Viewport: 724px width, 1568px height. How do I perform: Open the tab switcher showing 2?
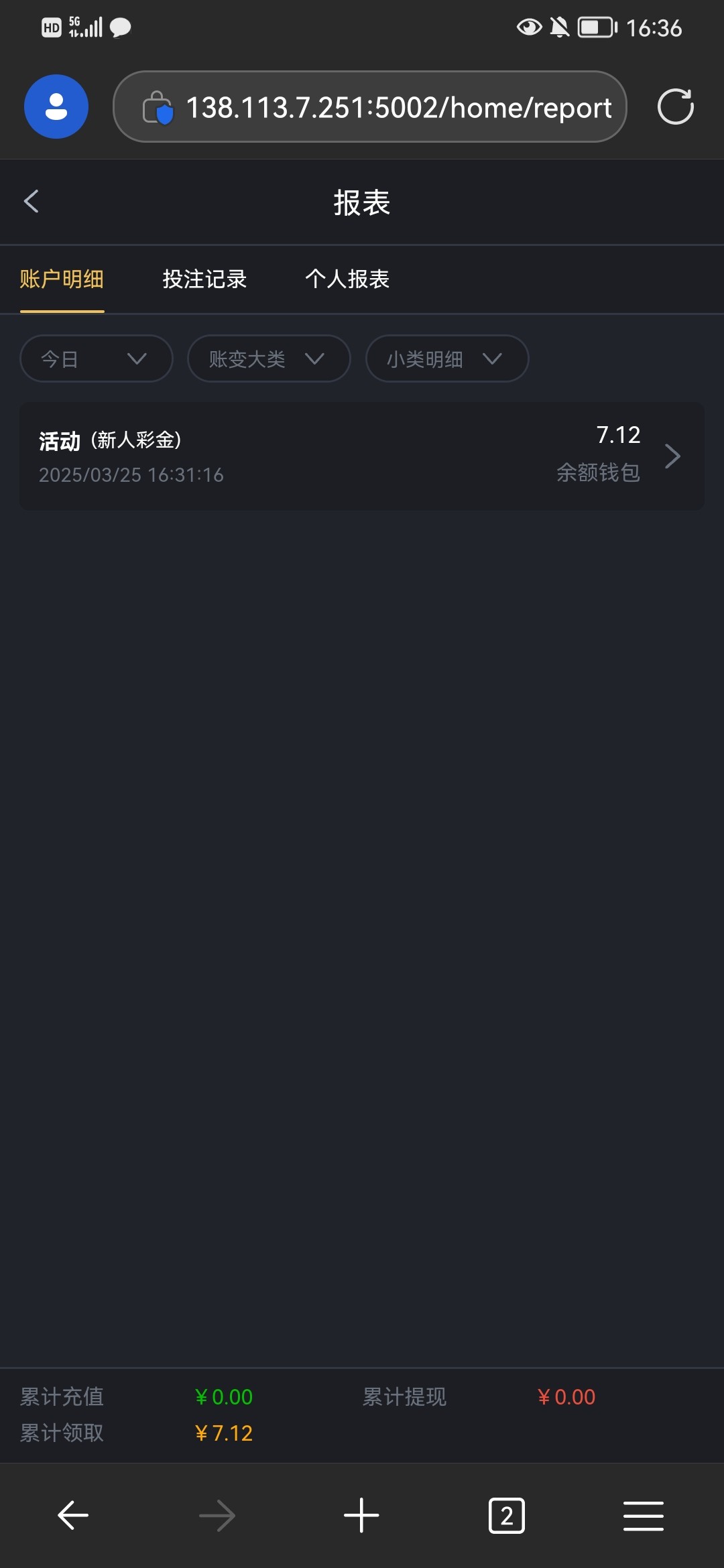(x=507, y=1515)
